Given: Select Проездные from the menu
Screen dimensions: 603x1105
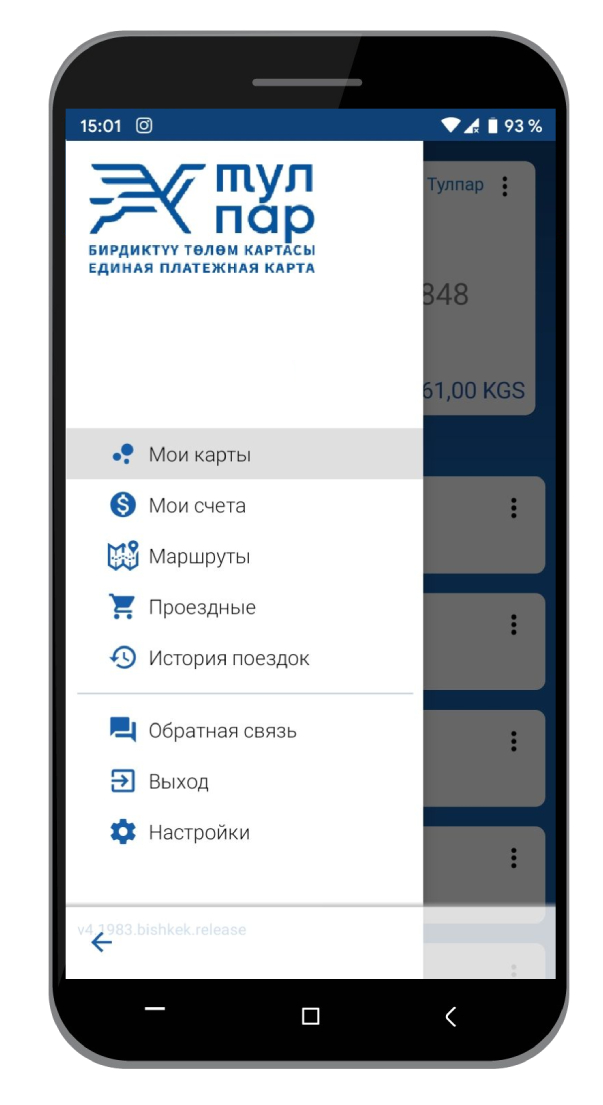Looking at the screenshot, I should [x=244, y=607].
